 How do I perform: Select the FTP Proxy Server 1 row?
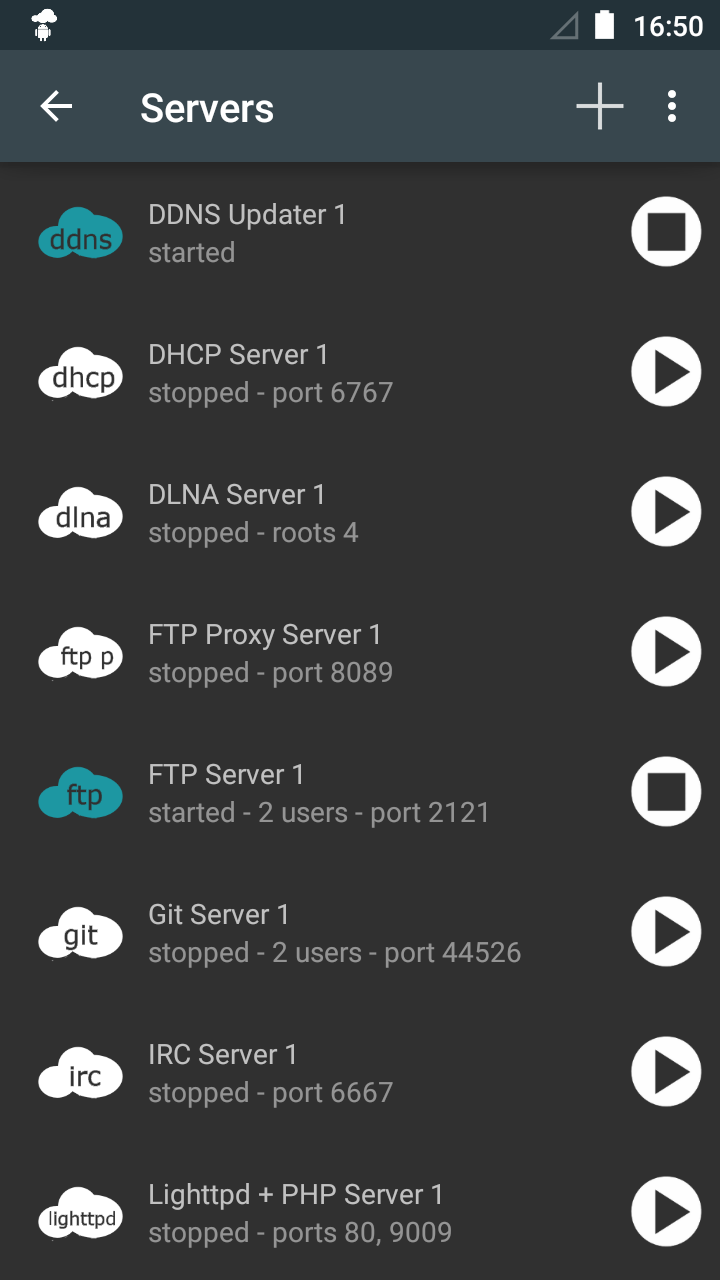tap(300, 653)
